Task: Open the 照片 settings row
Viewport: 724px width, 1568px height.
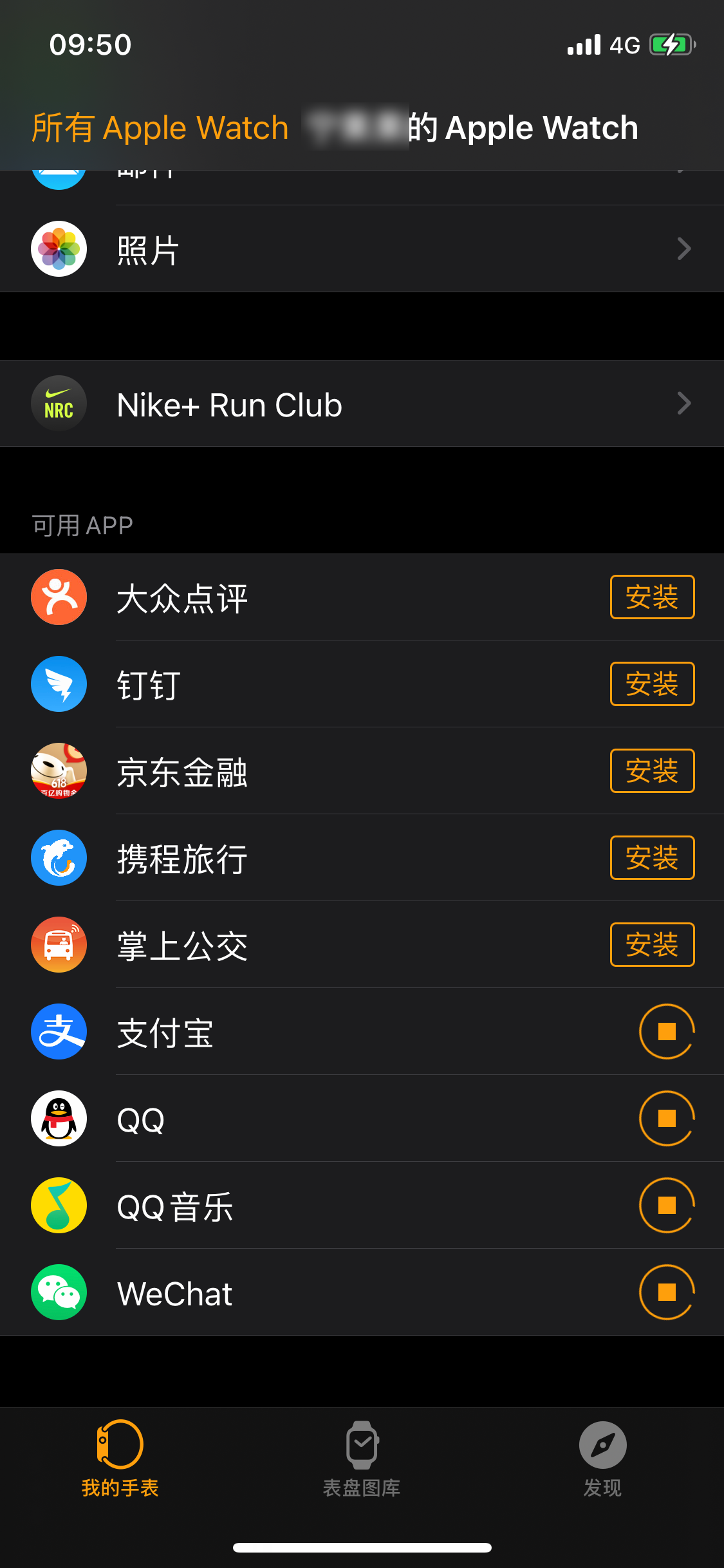Action: 362,249
